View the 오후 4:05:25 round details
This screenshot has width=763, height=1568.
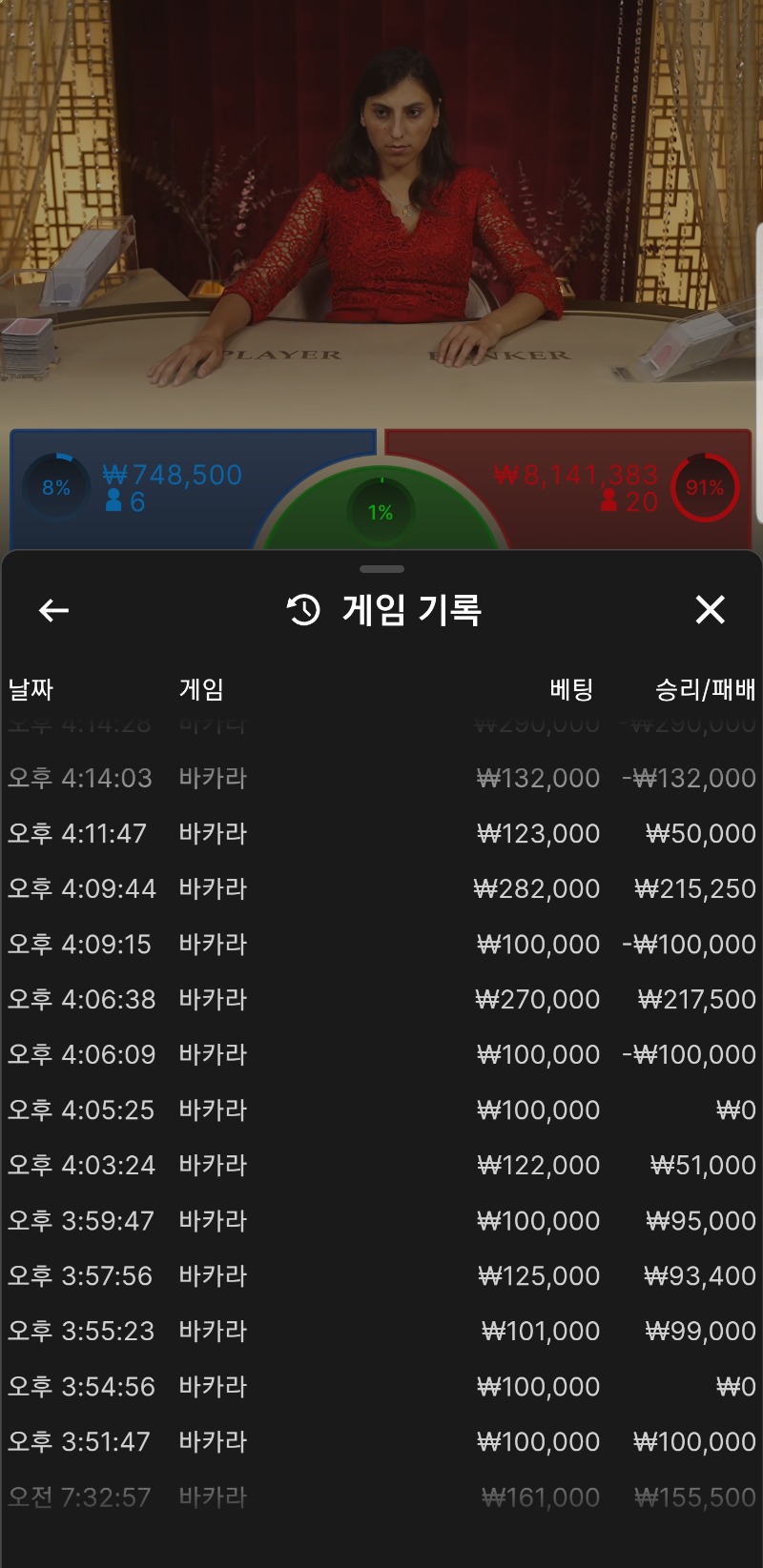coord(381,1110)
